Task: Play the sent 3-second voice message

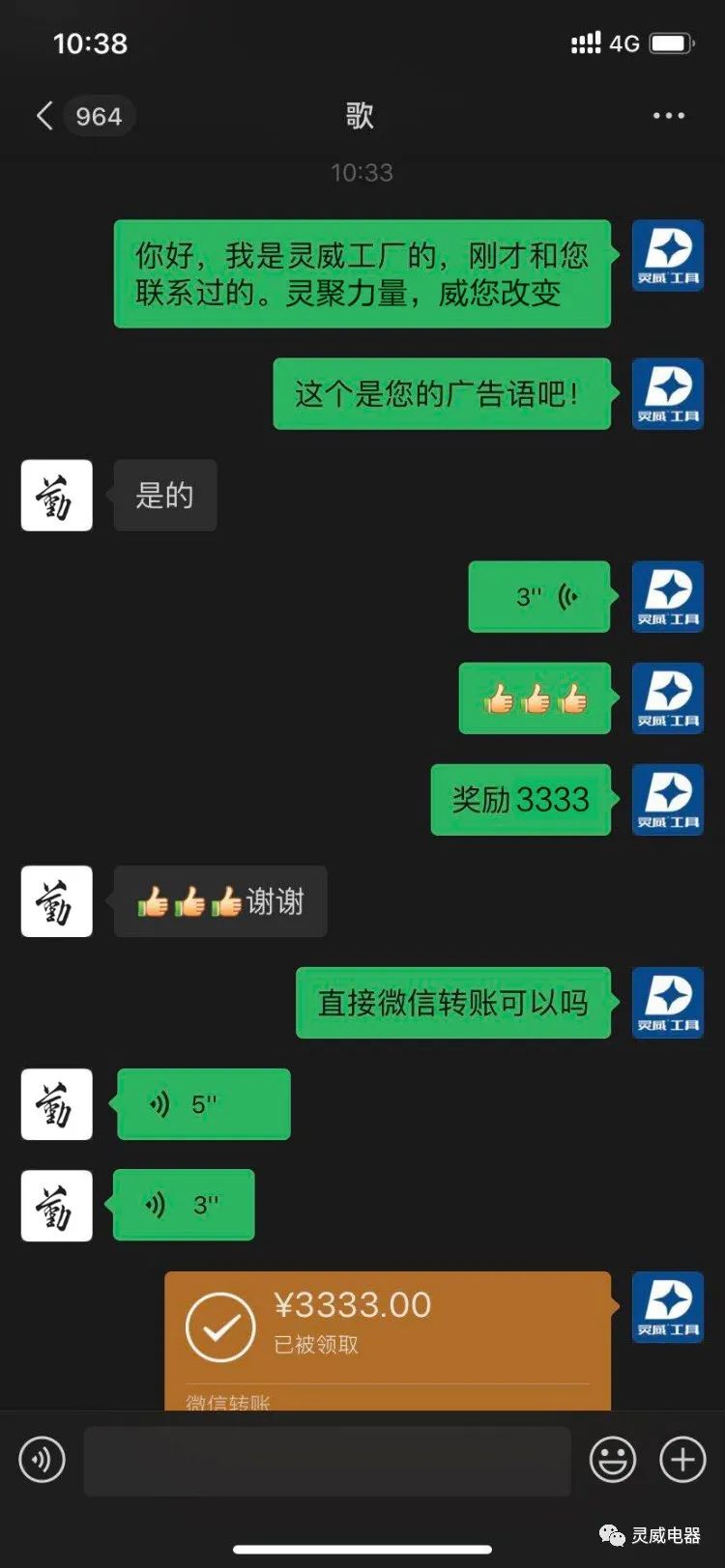Action: point(539,597)
